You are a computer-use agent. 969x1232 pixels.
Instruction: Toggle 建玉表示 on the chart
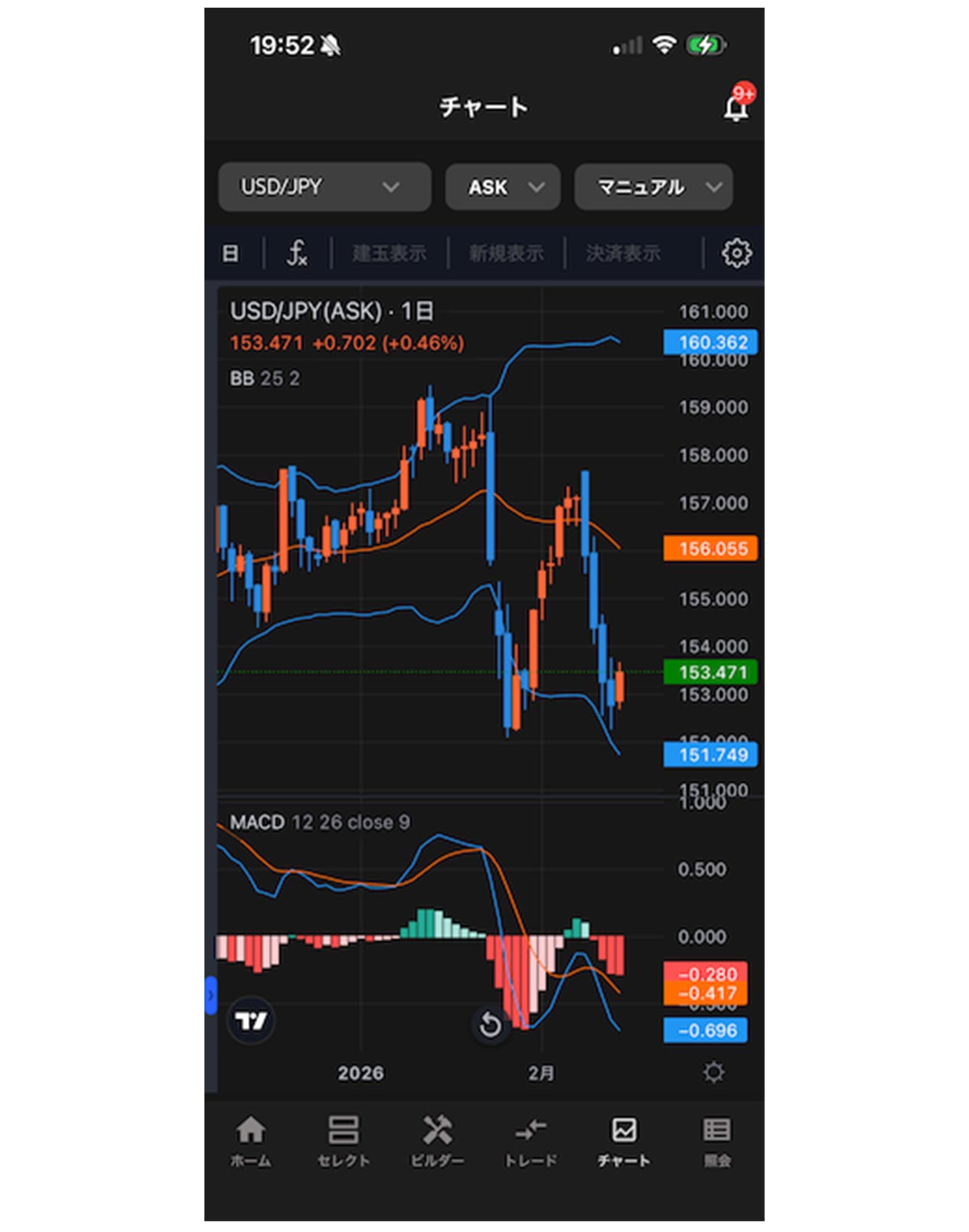390,253
